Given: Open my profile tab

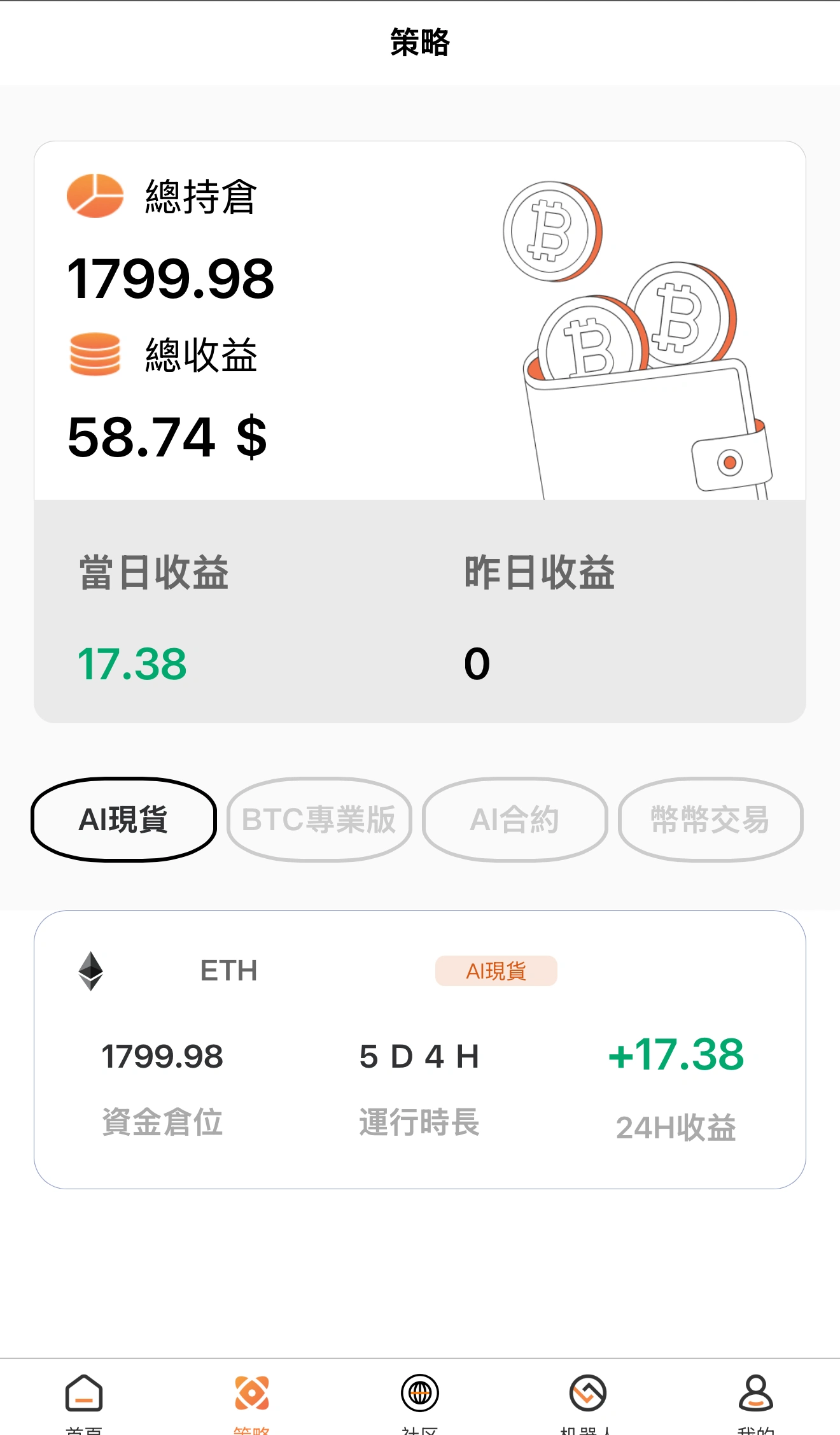Looking at the screenshot, I should (x=755, y=1398).
